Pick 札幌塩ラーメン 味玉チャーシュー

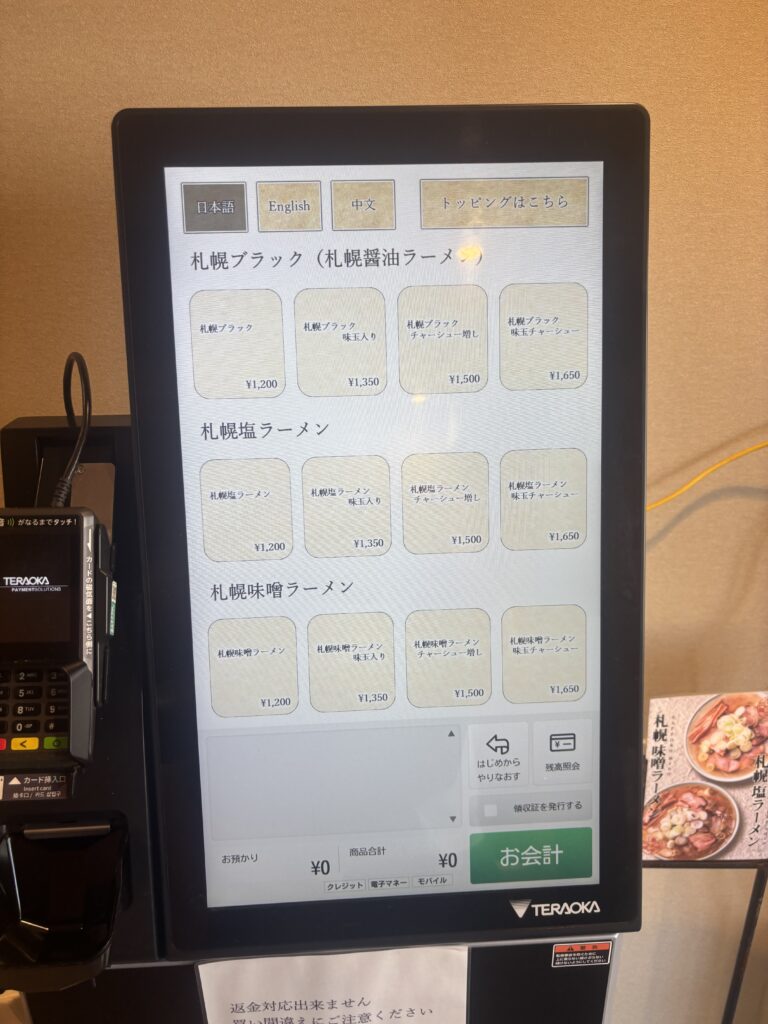543,498
